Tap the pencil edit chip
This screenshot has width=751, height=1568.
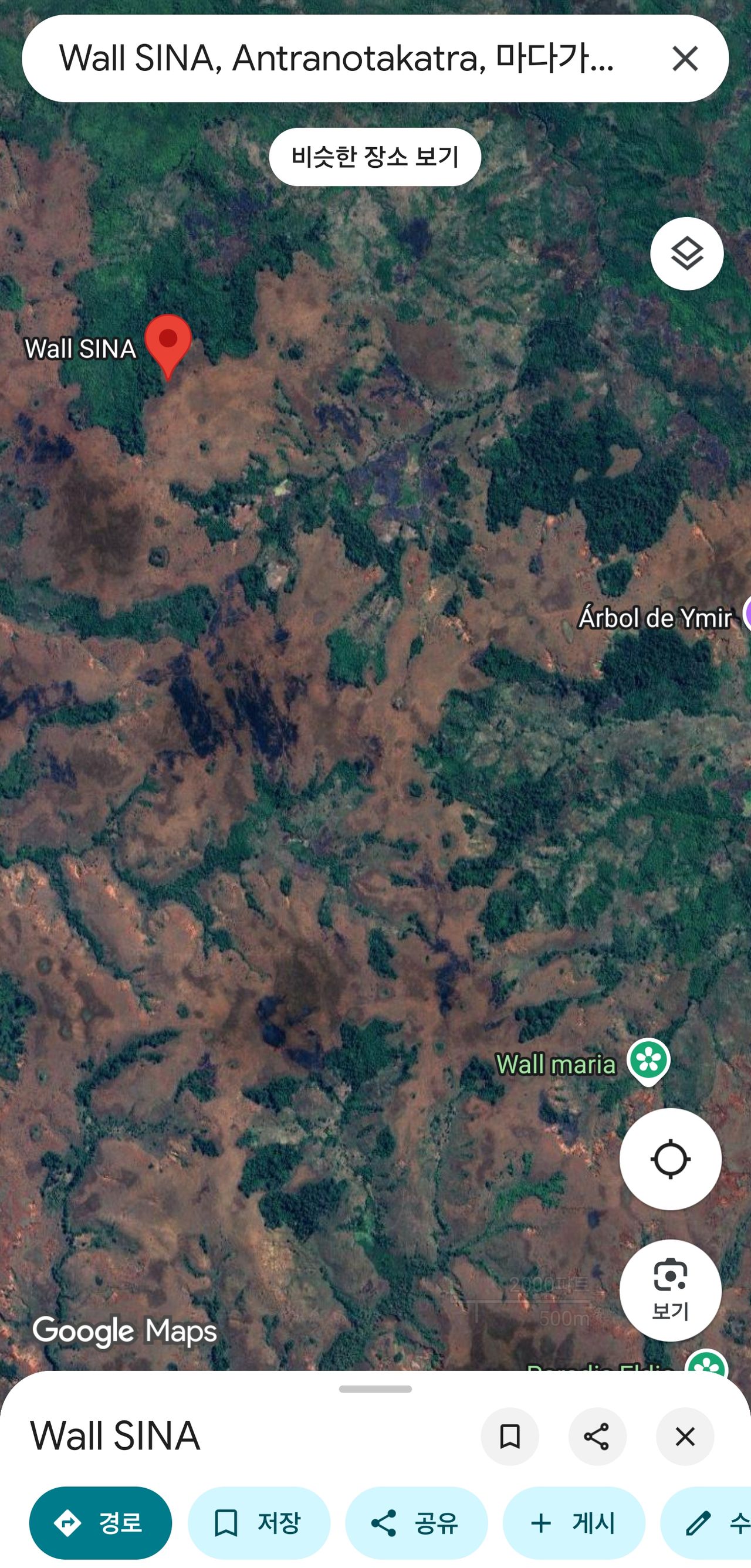pyautogui.click(x=706, y=1523)
